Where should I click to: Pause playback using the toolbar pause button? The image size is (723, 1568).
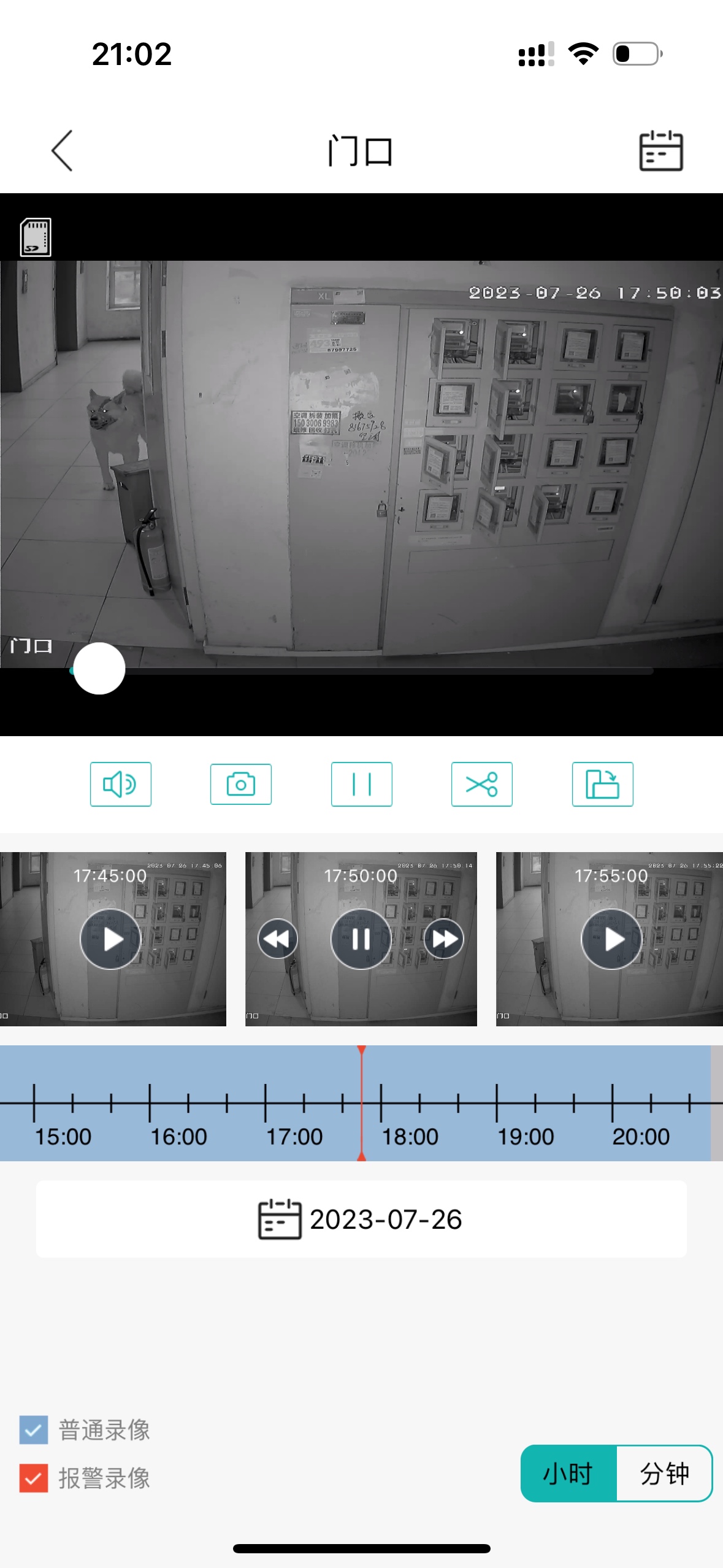pyautogui.click(x=361, y=784)
